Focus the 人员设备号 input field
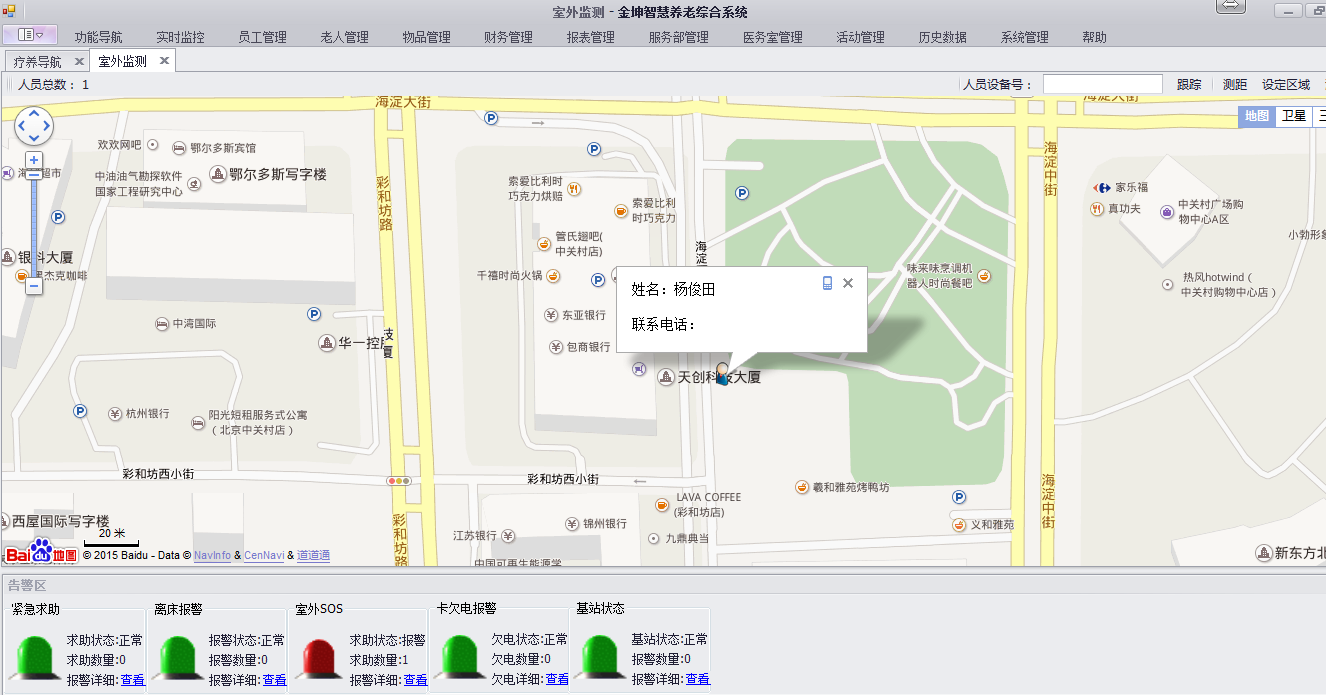1326x695 pixels. (1102, 85)
